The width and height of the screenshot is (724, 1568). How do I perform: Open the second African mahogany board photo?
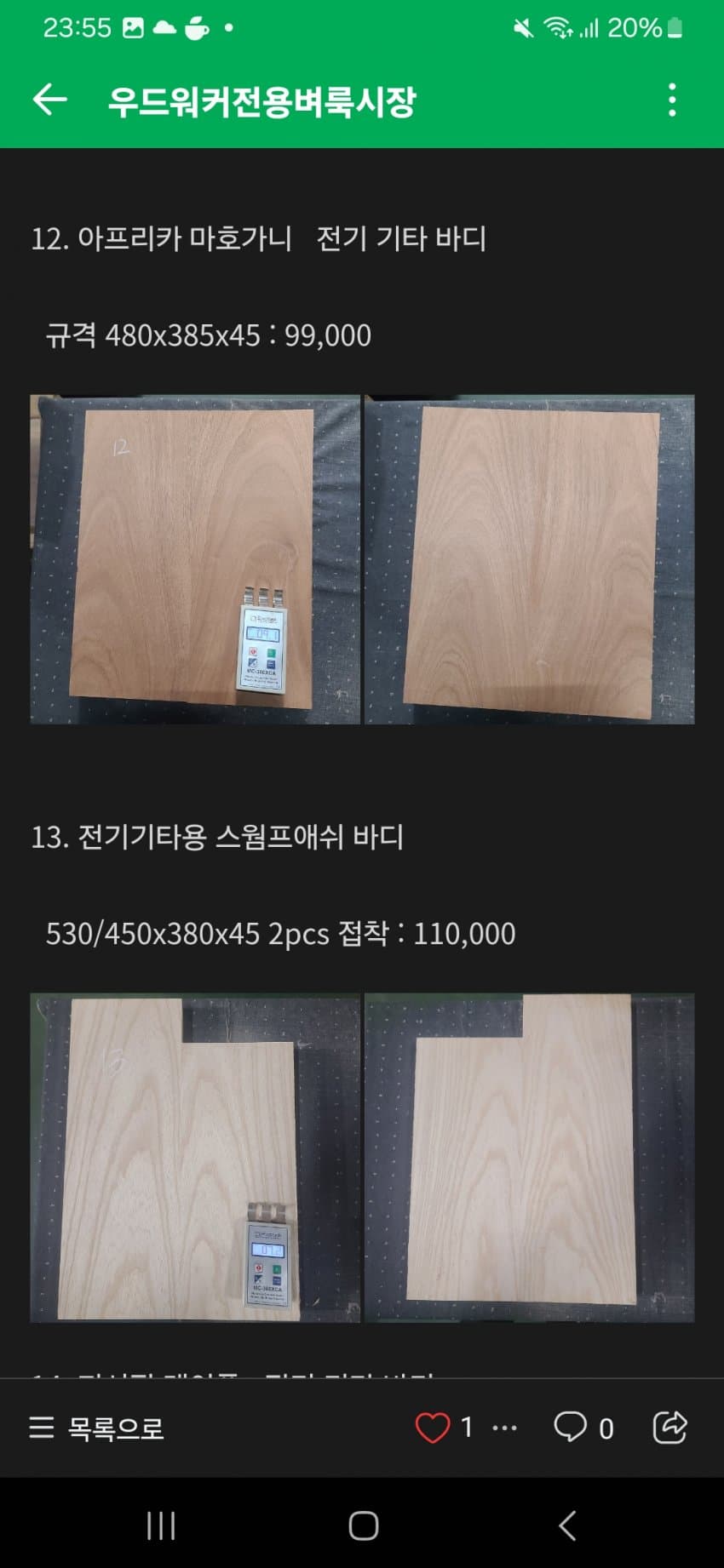click(x=529, y=559)
